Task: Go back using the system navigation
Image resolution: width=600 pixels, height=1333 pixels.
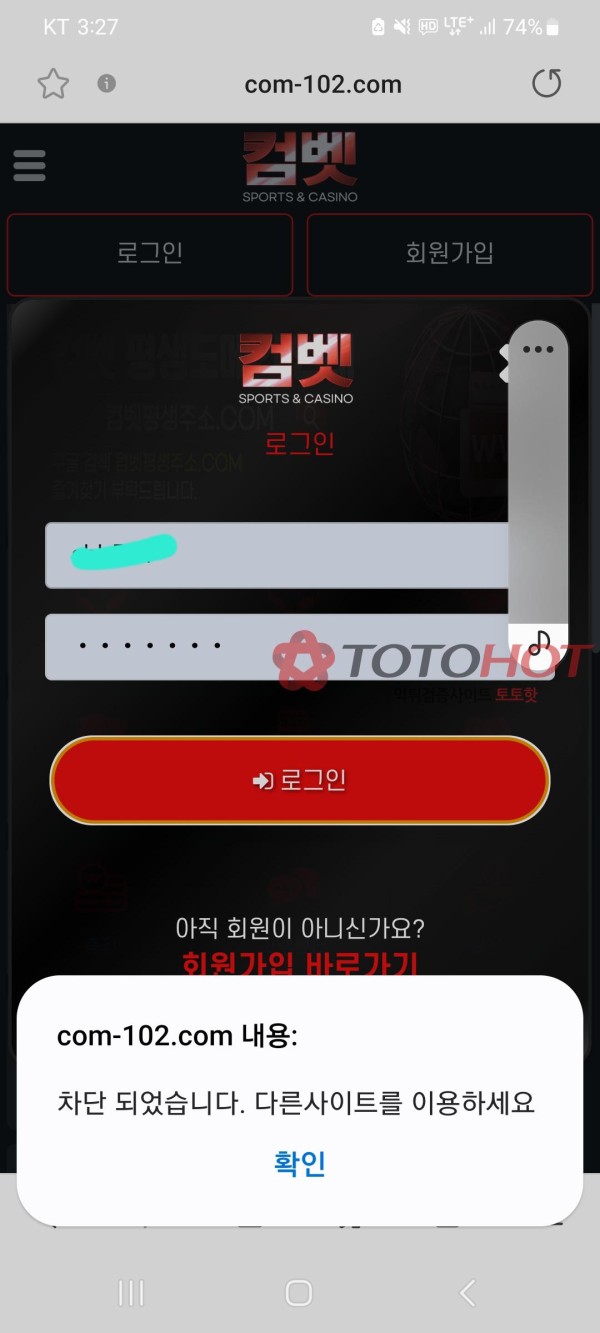Action: 467,1293
